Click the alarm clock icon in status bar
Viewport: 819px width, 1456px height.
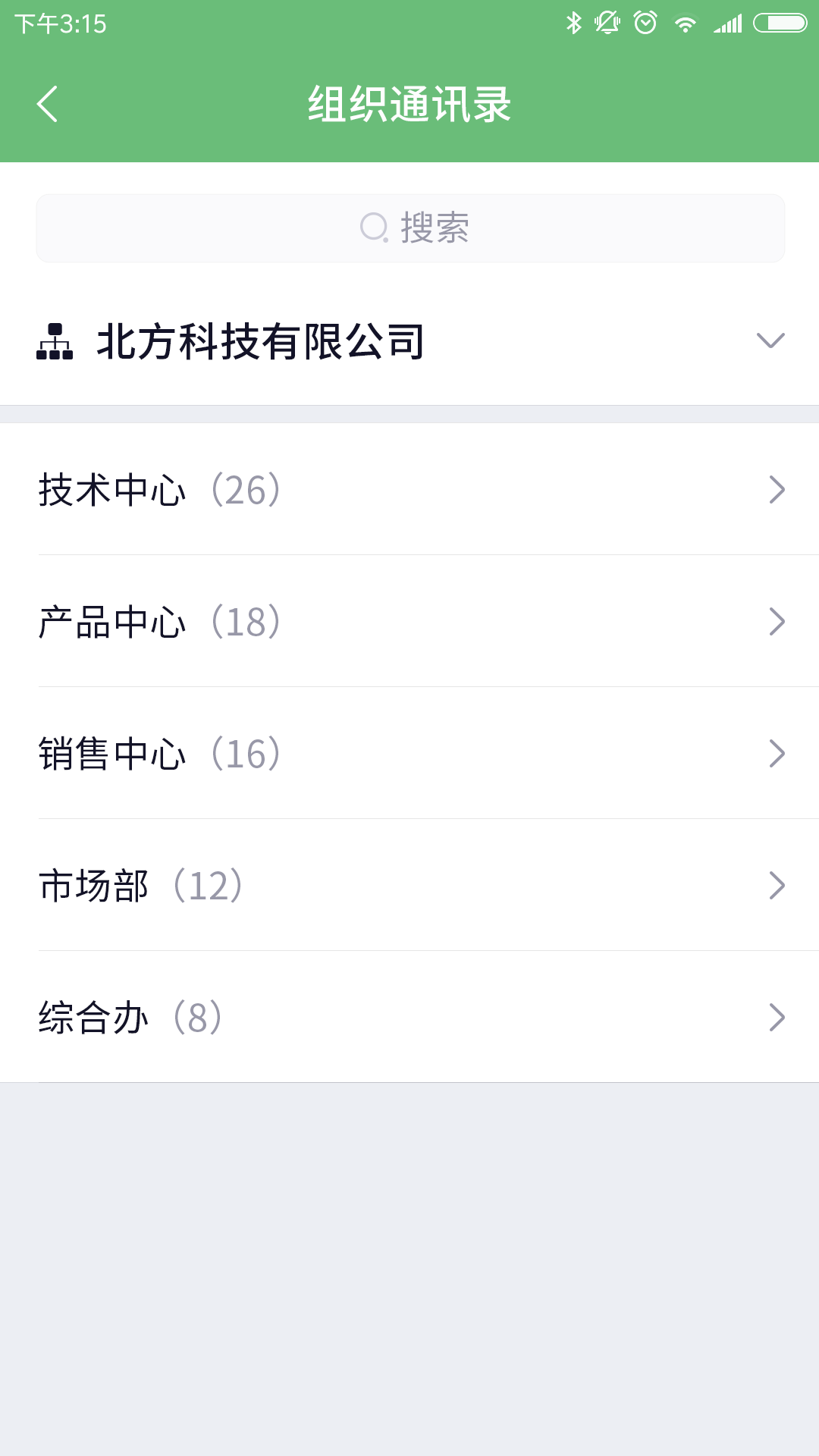(645, 22)
